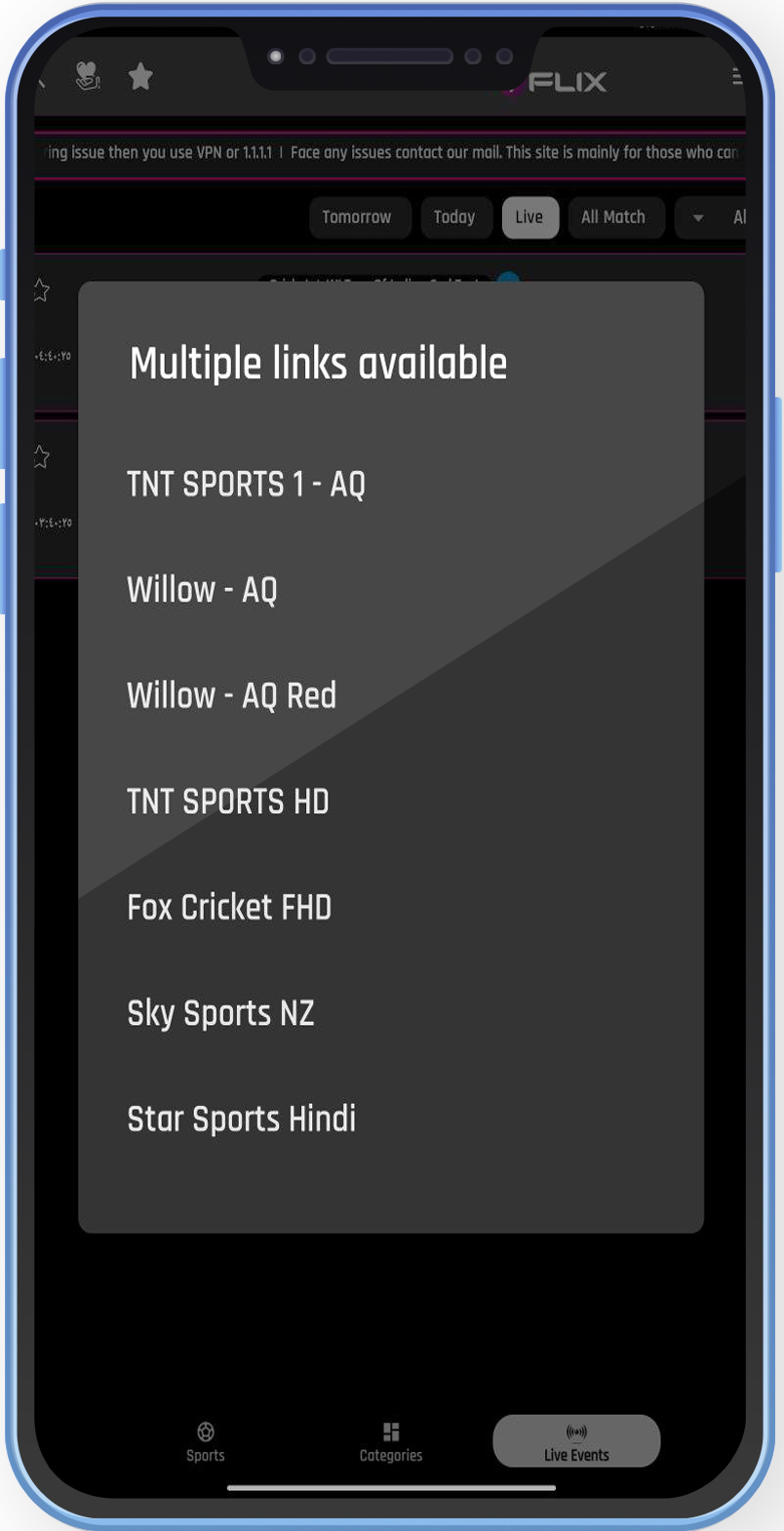Switch to the Tomorrow filter

pyautogui.click(x=357, y=217)
